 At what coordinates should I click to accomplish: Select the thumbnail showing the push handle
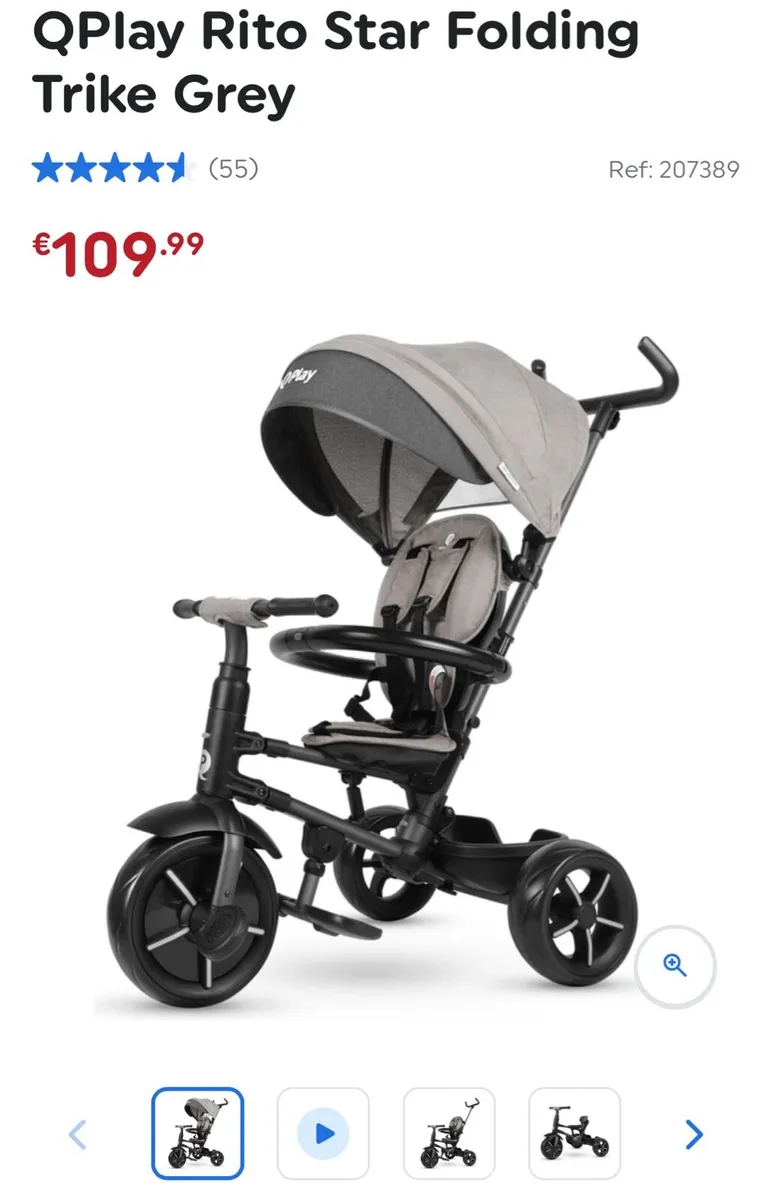[x=450, y=1133]
